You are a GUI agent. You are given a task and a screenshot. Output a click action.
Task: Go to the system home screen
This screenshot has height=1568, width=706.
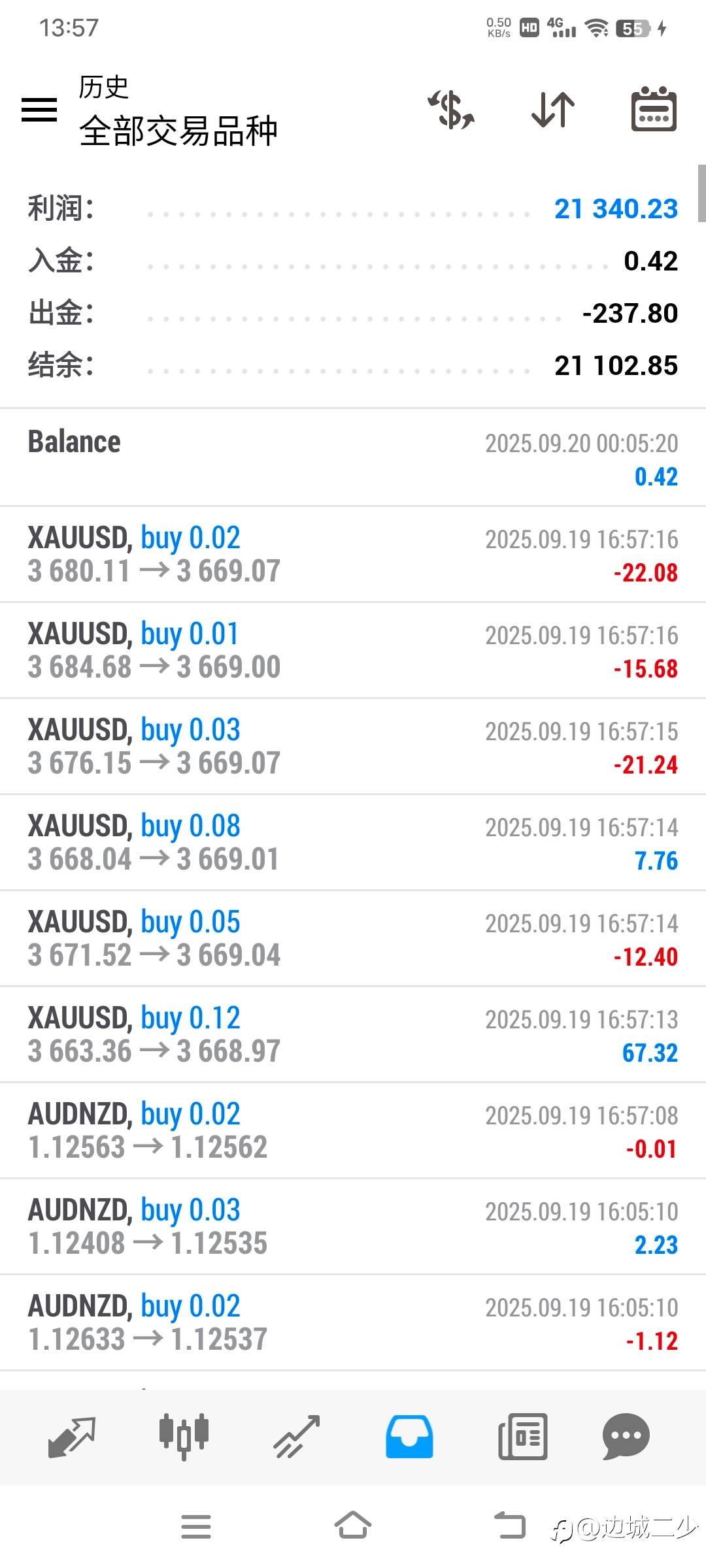pyautogui.click(x=353, y=1526)
